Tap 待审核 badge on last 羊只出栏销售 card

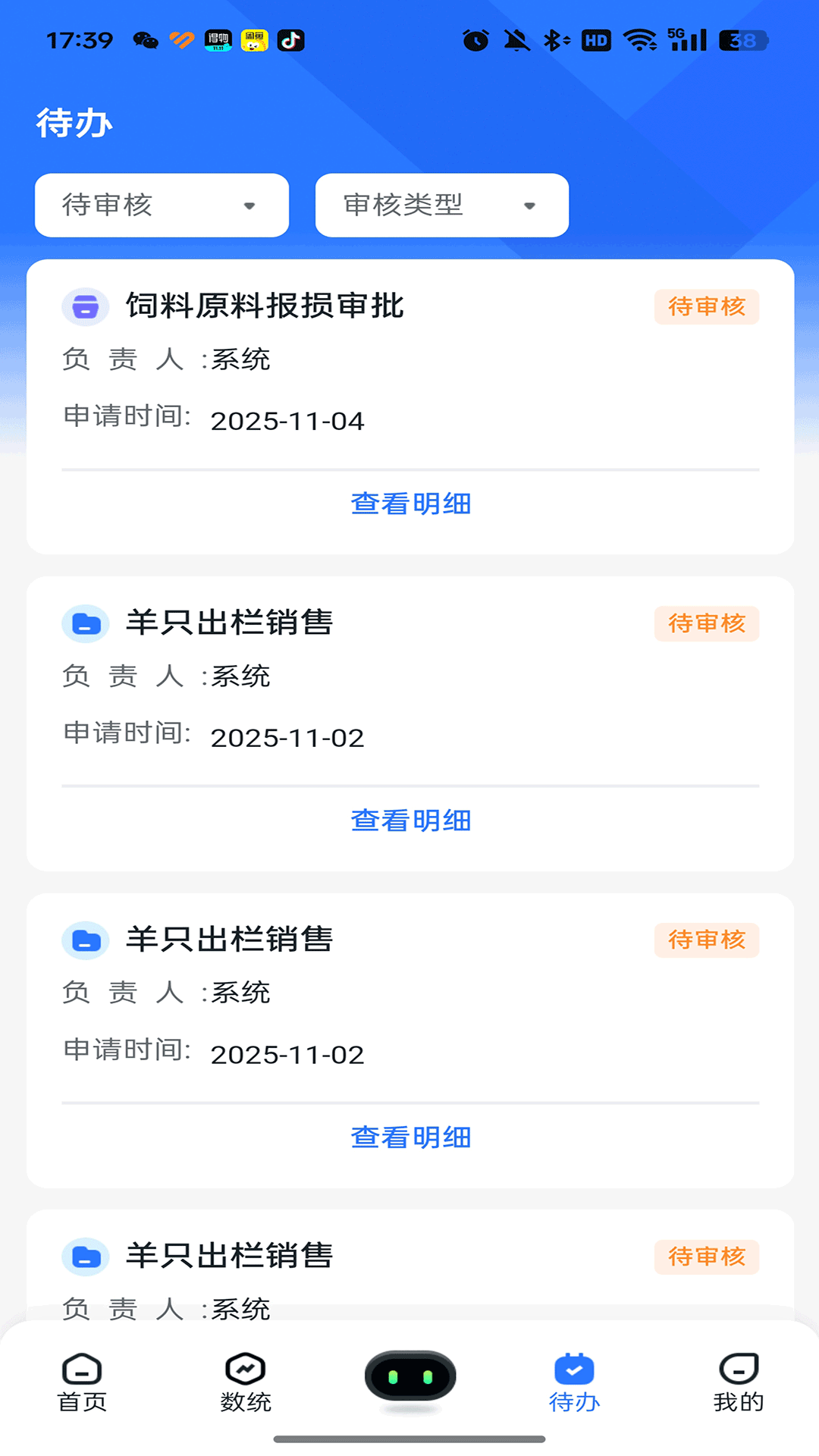(x=706, y=1257)
